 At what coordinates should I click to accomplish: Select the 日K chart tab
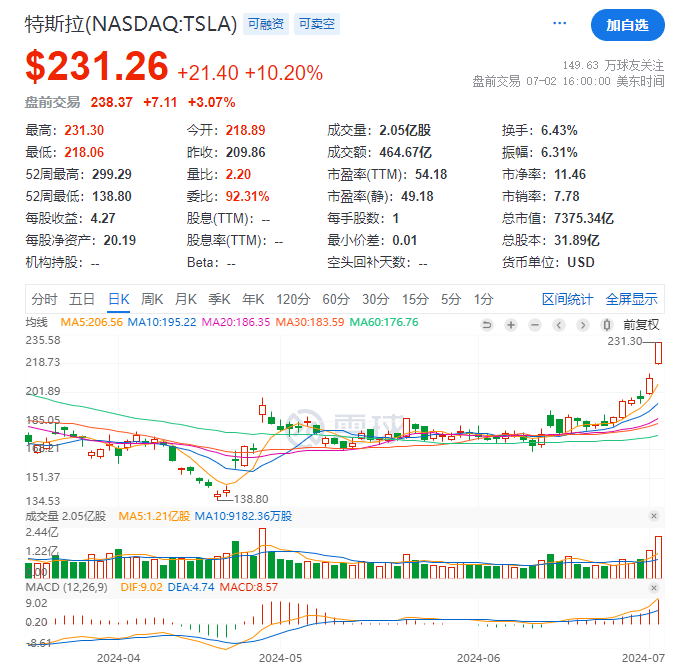(x=119, y=299)
